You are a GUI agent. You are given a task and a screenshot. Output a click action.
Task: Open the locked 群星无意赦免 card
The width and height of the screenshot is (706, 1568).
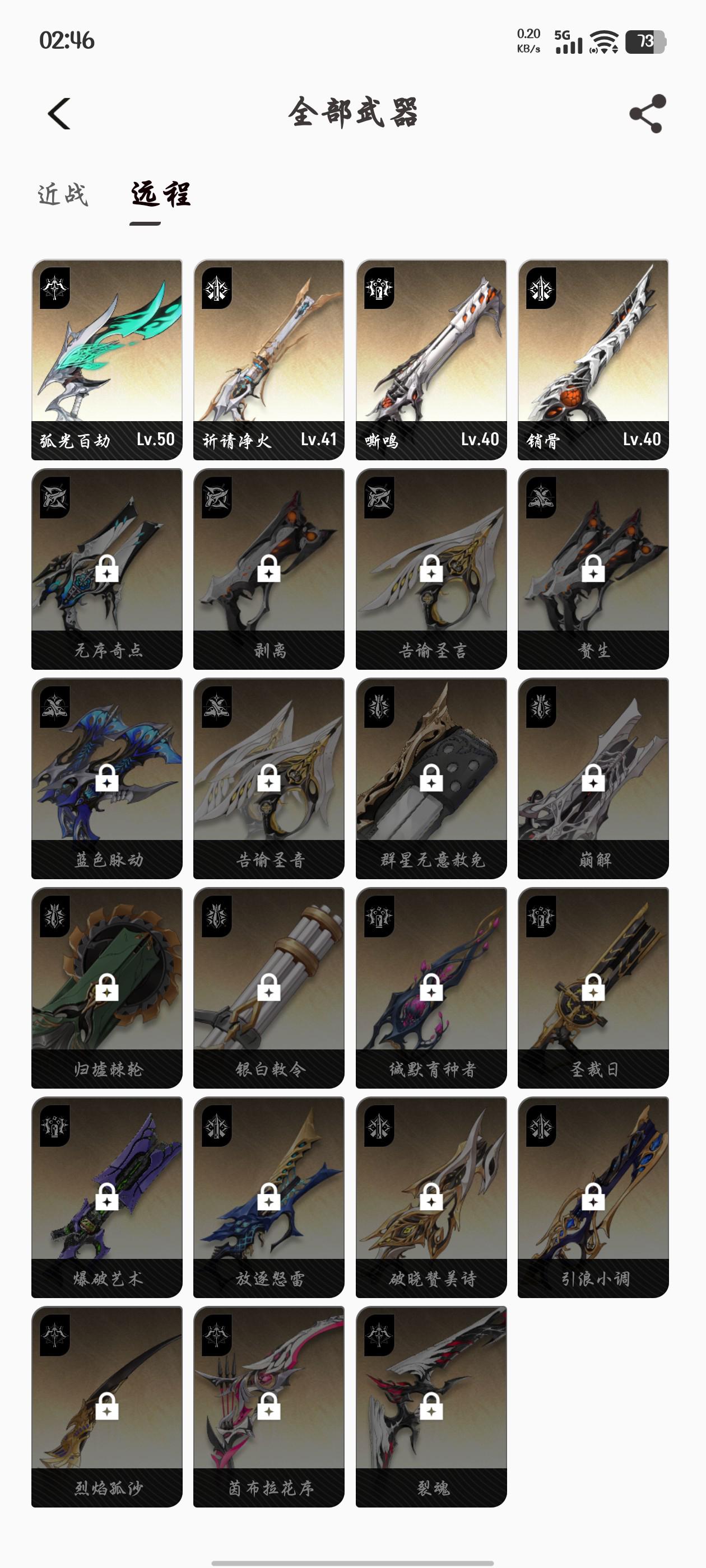[431, 778]
